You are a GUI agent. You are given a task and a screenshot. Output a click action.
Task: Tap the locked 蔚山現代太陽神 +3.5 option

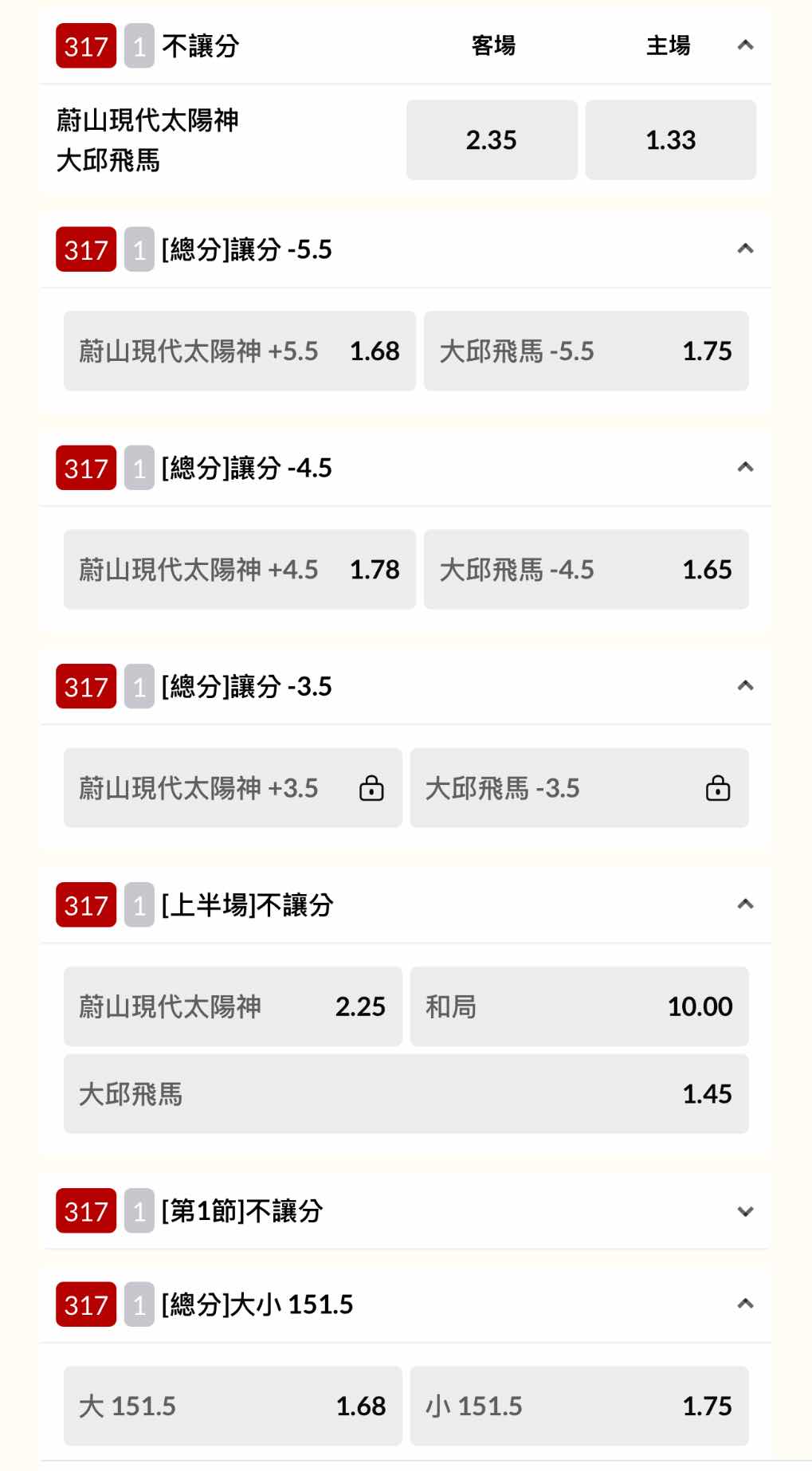point(233,788)
